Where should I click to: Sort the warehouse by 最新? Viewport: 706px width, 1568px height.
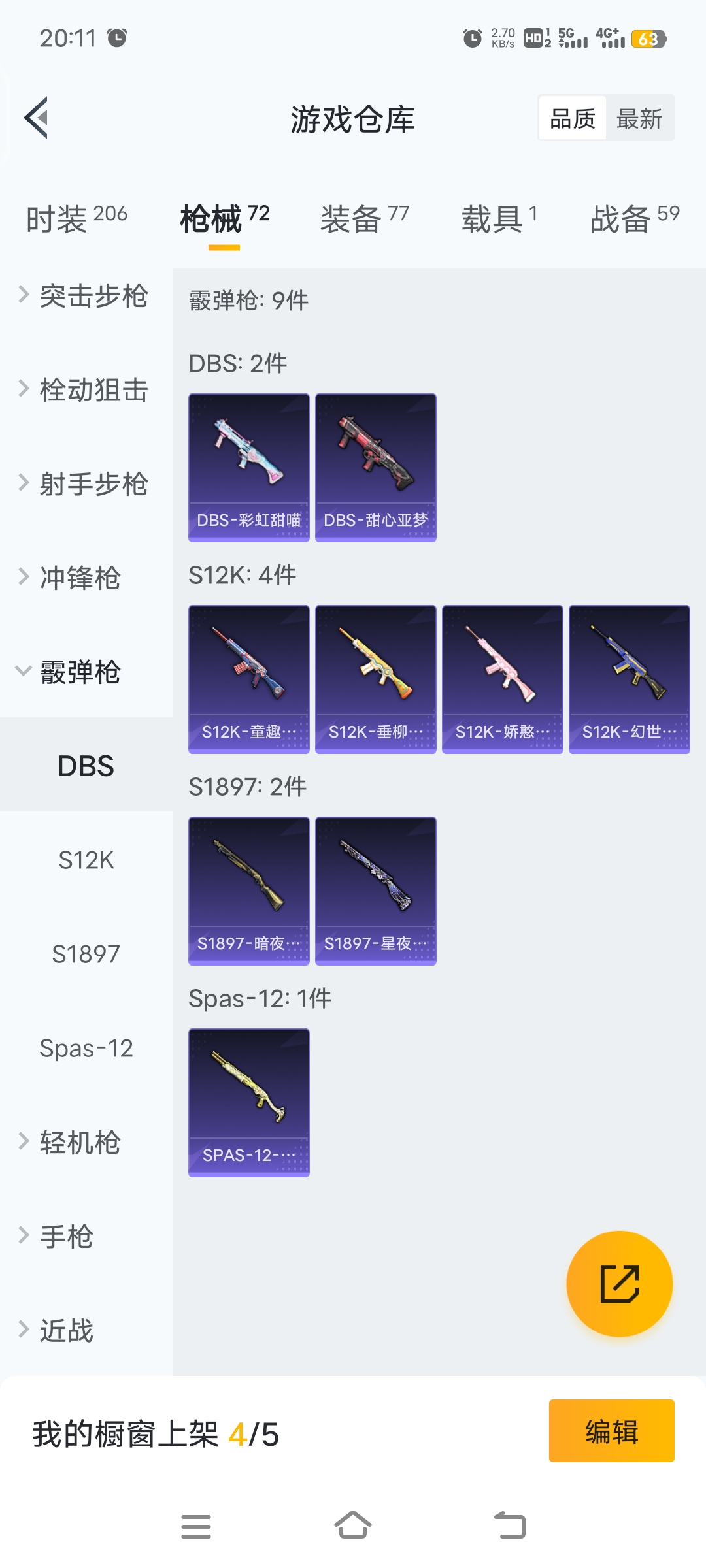pos(639,119)
